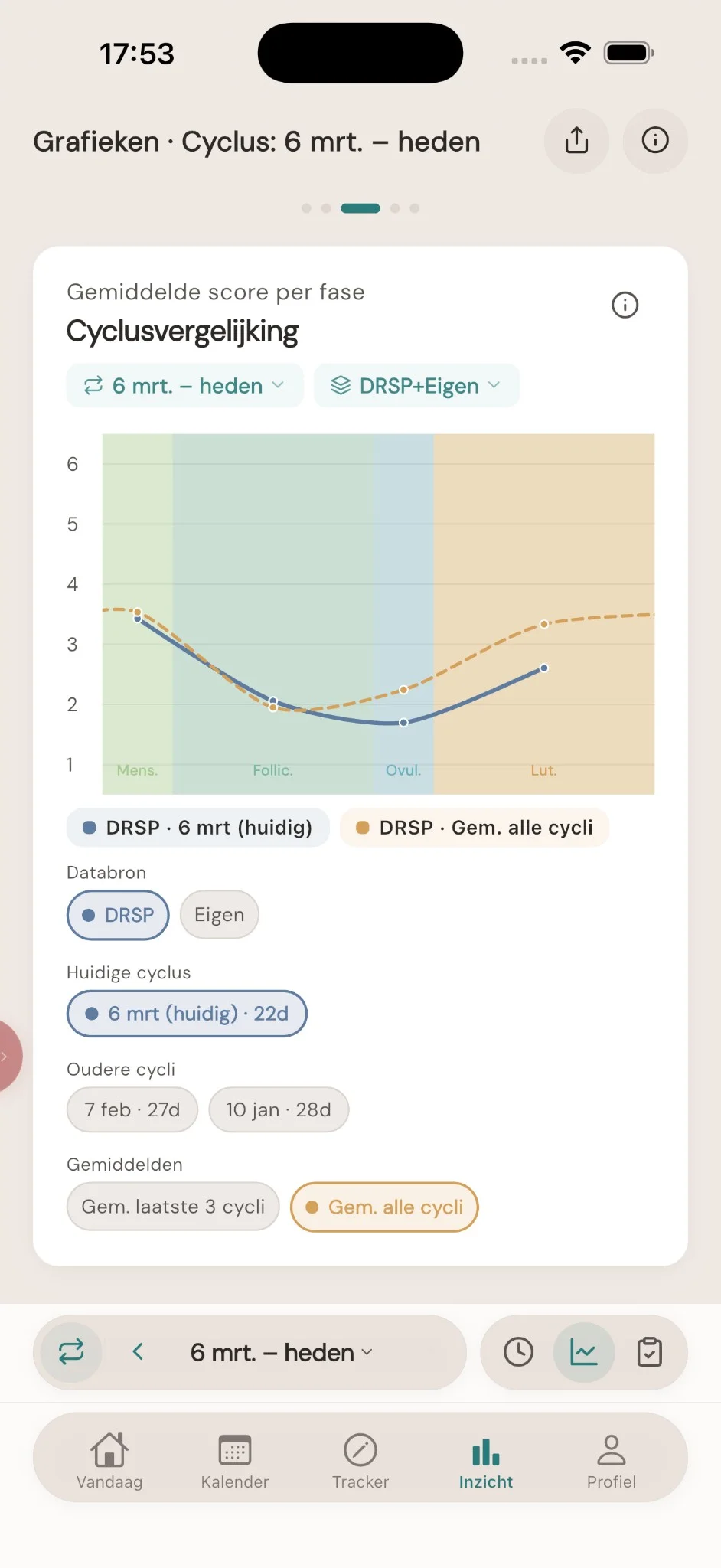Image resolution: width=721 pixels, height=1568 pixels.
Task: Add the '10 jan · 28d' cycle
Action: pos(279,1109)
